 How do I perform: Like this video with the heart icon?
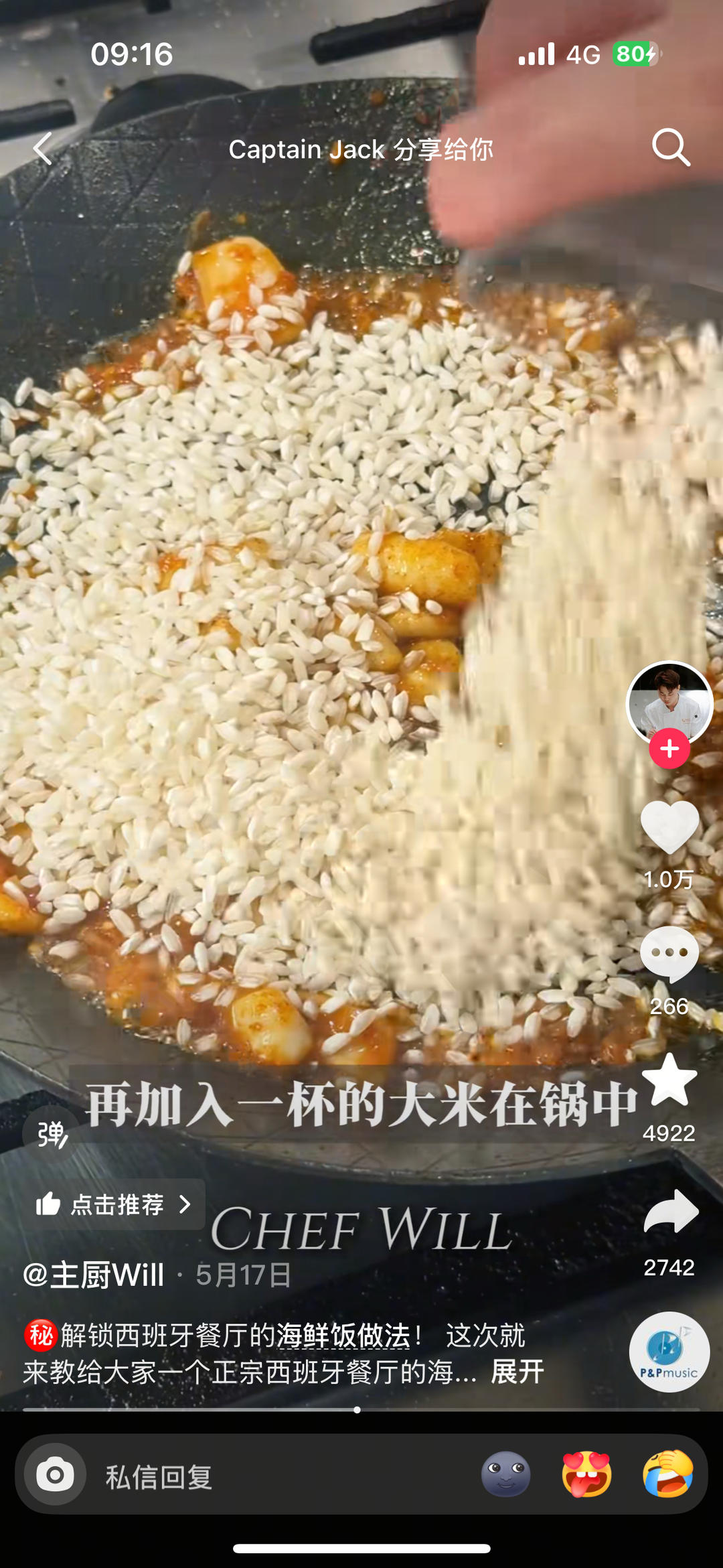(x=669, y=828)
